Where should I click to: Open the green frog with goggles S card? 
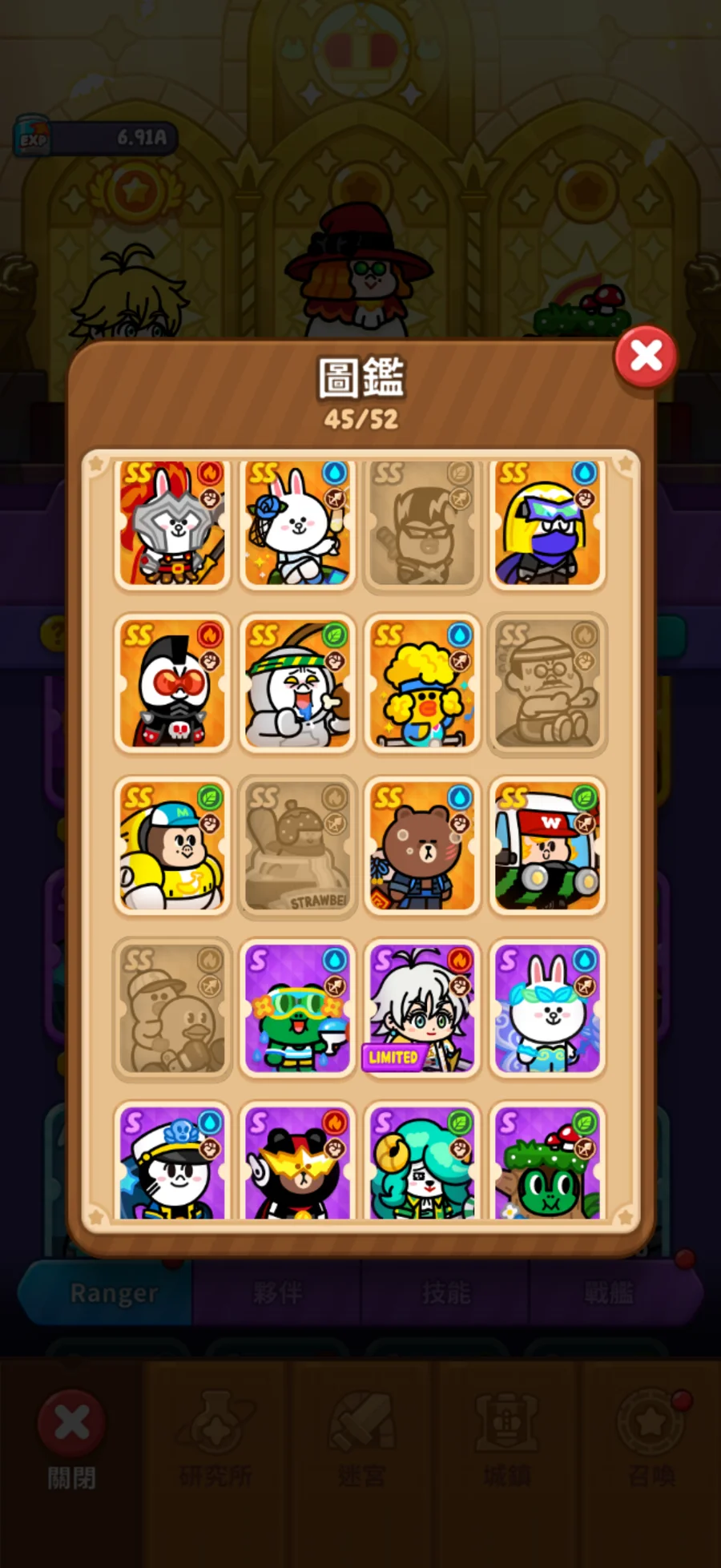pos(297,1009)
